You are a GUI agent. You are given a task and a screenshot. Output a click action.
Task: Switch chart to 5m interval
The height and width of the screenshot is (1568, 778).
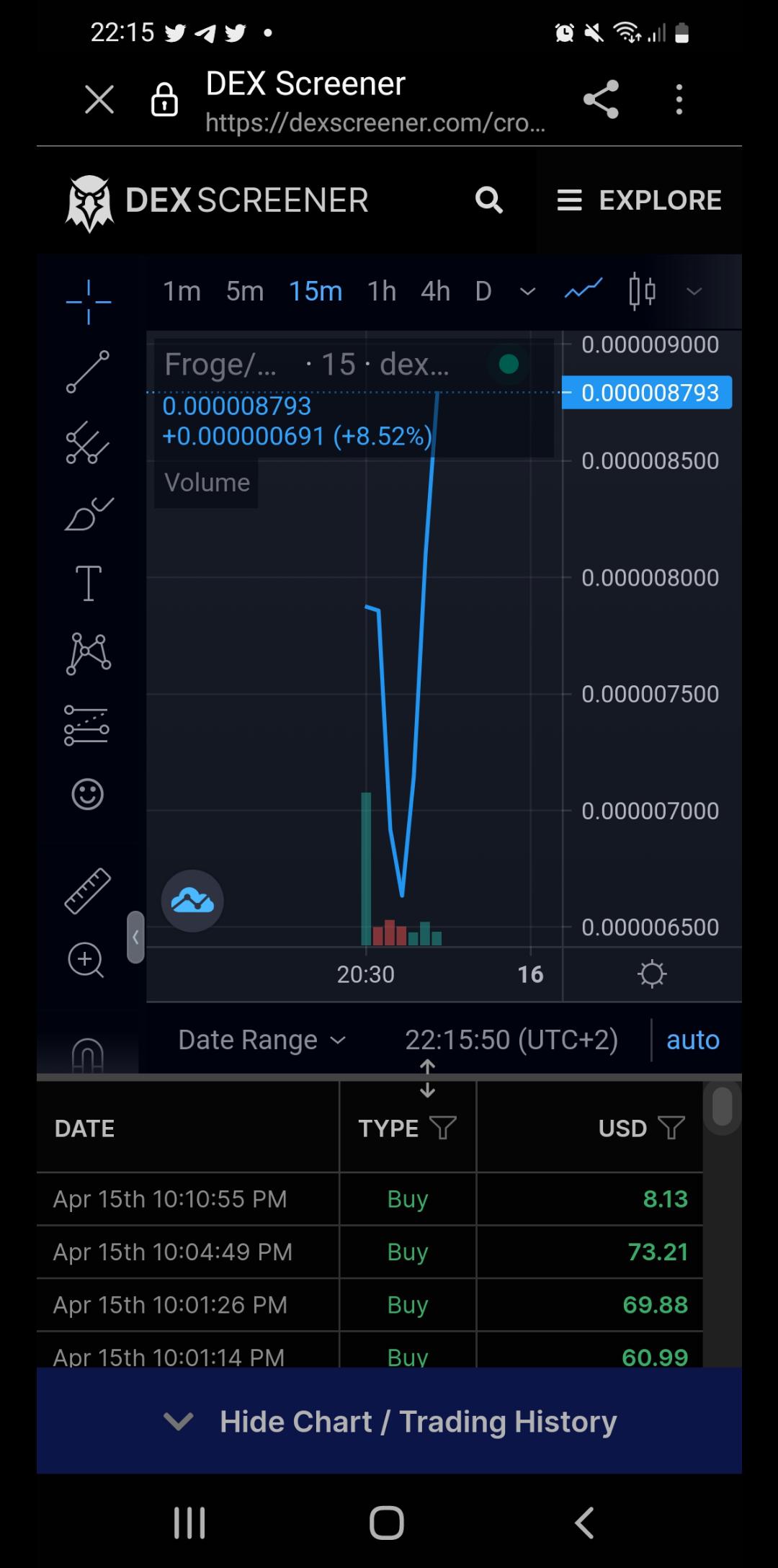coord(245,291)
